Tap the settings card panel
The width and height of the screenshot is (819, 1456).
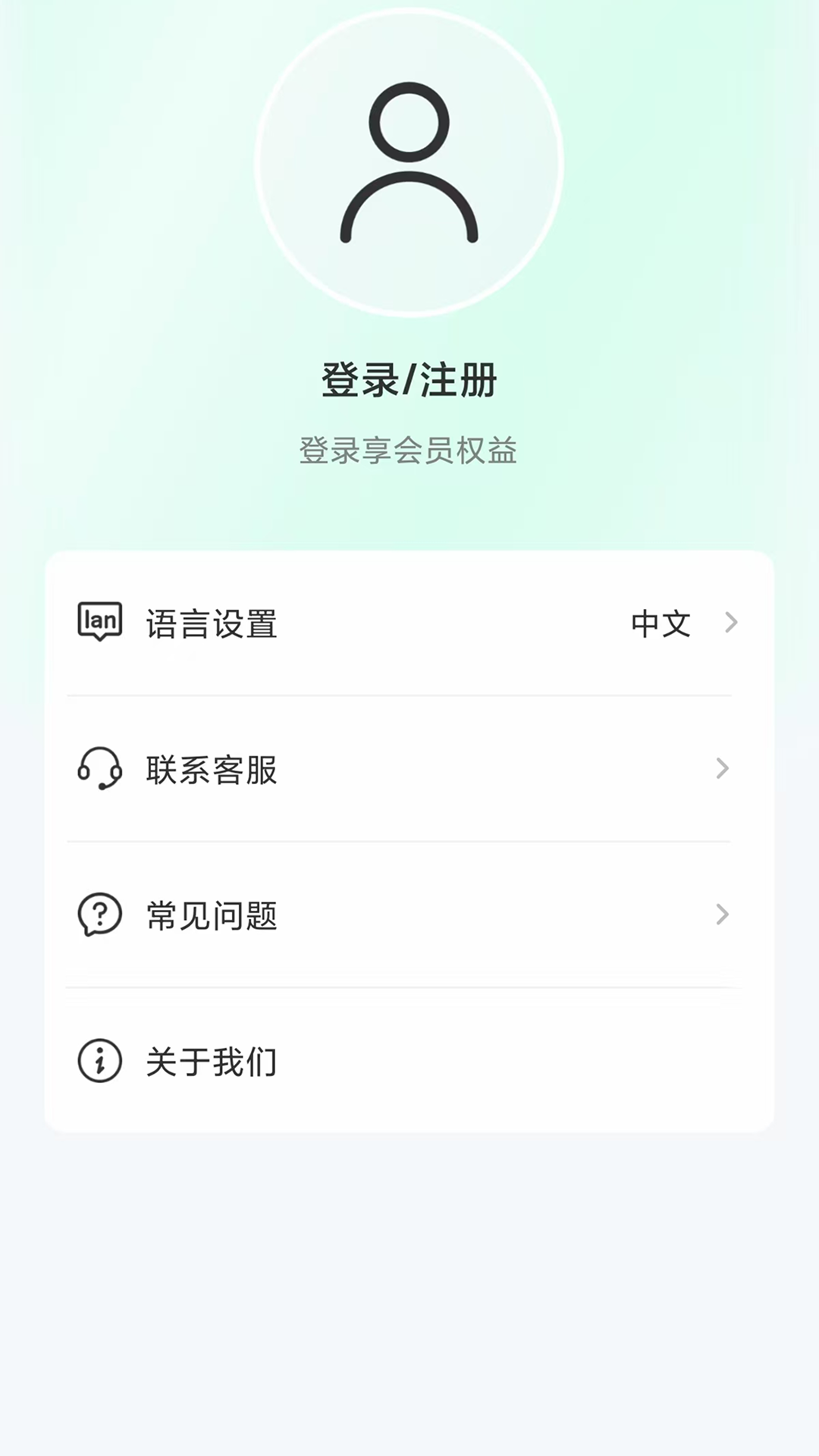coord(409,842)
